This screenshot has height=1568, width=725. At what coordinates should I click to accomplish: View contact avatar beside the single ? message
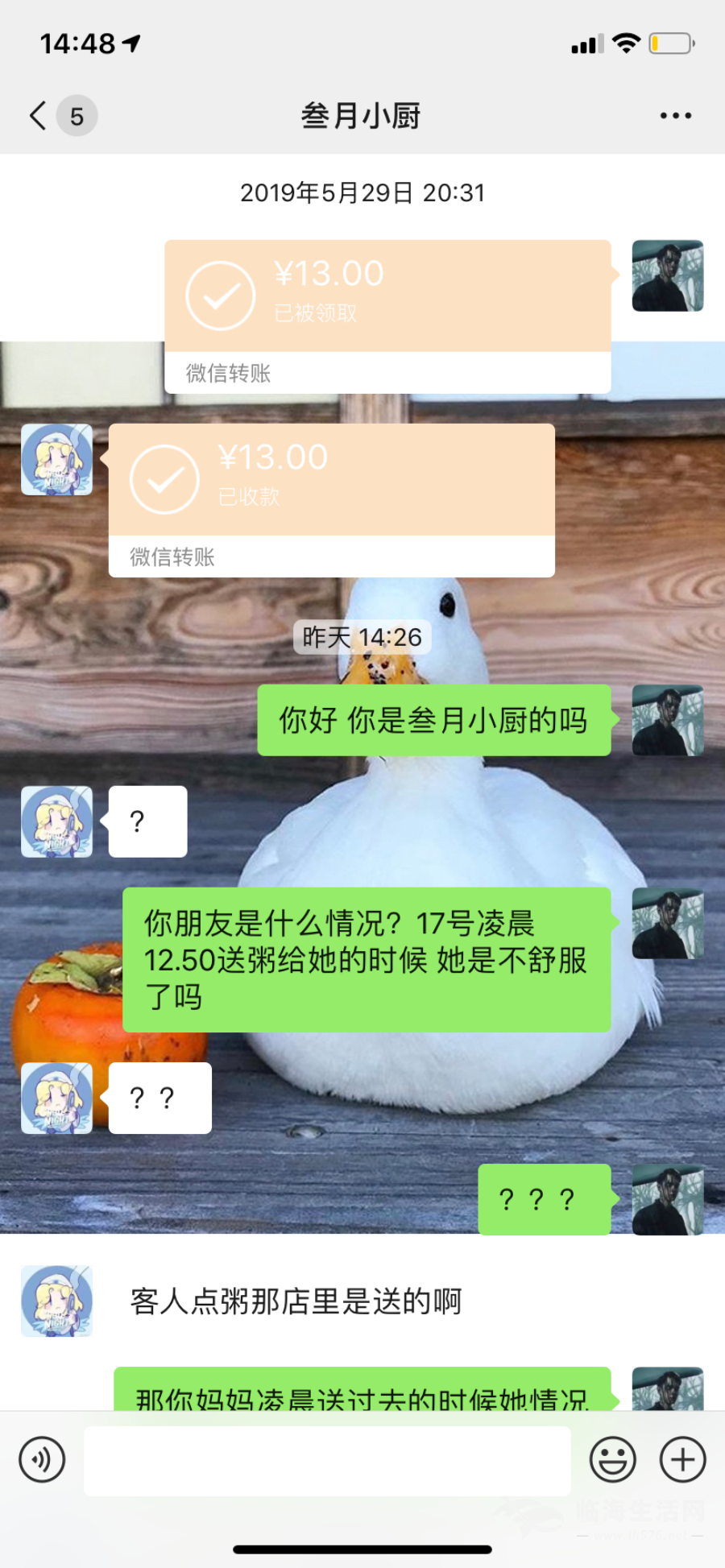[x=56, y=821]
